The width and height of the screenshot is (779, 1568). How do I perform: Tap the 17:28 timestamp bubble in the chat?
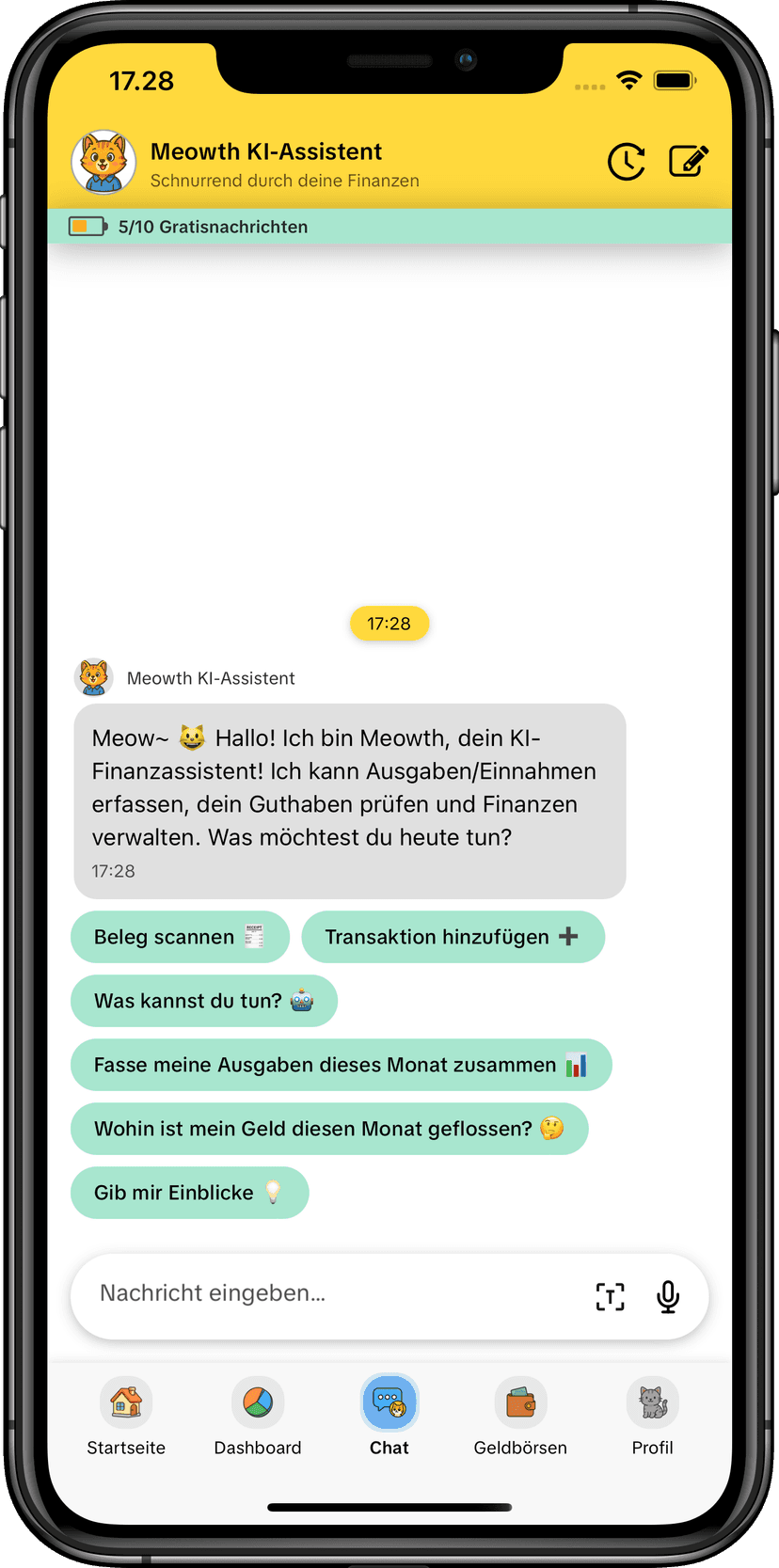pyautogui.click(x=389, y=623)
